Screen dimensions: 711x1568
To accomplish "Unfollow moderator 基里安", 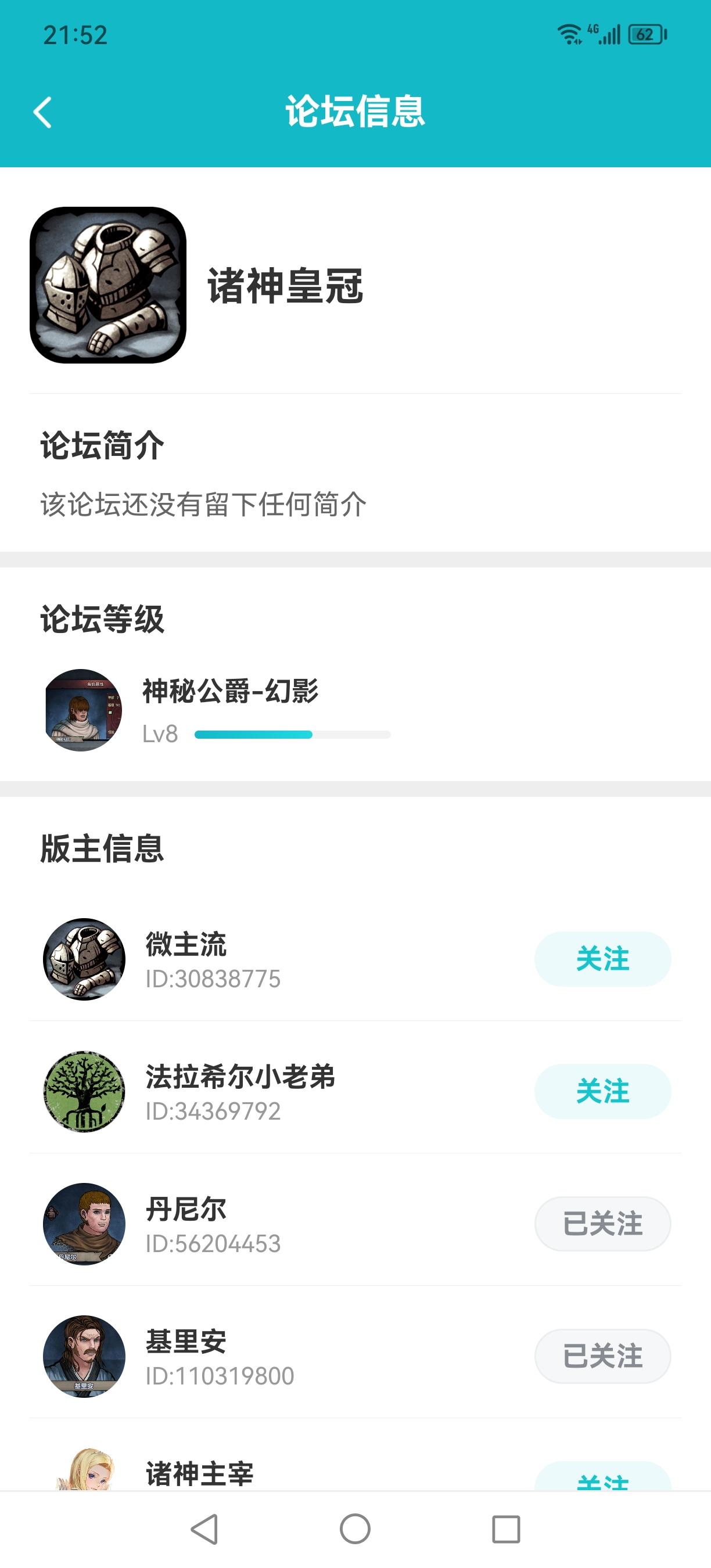I will pos(602,1355).
